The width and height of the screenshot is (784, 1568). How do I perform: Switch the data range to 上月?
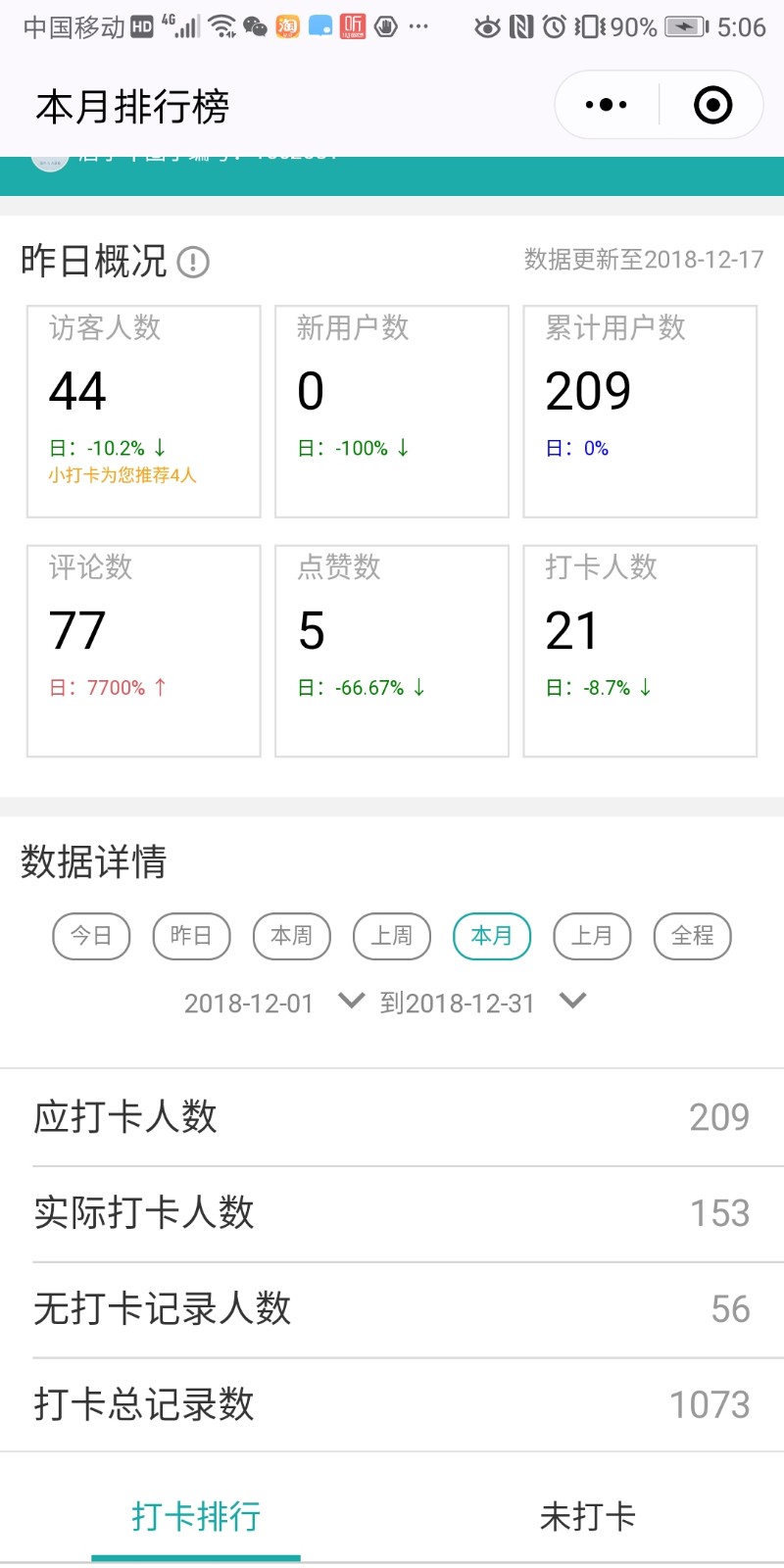coord(592,936)
